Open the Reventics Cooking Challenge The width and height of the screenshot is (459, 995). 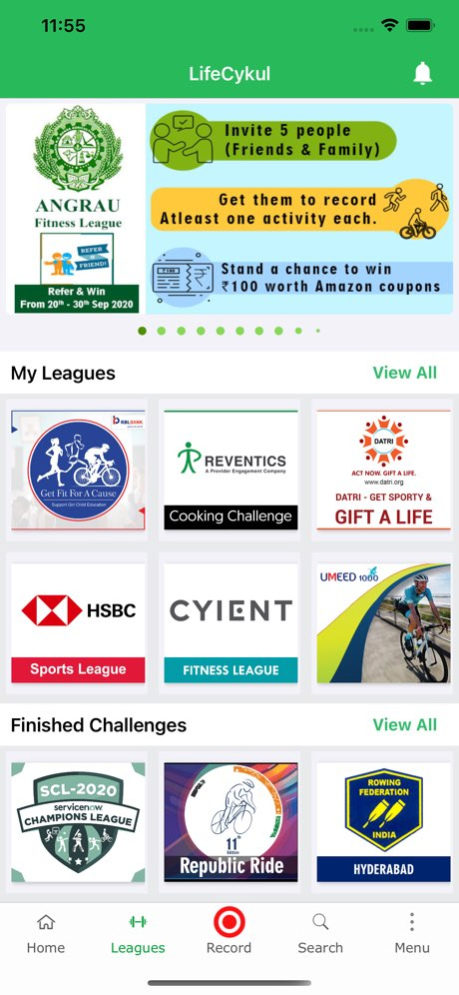point(230,470)
